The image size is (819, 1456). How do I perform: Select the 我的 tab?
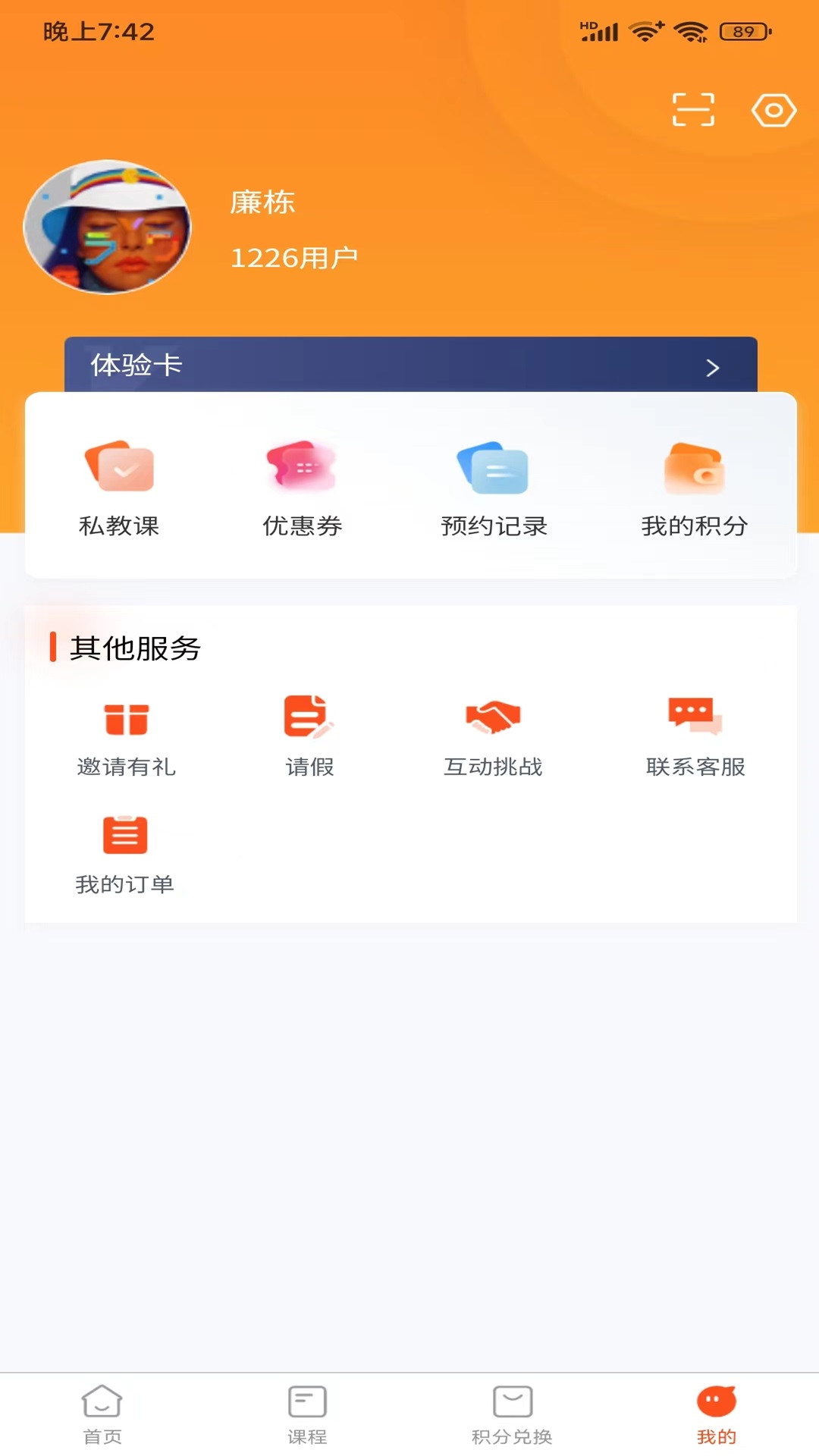pos(717,1414)
